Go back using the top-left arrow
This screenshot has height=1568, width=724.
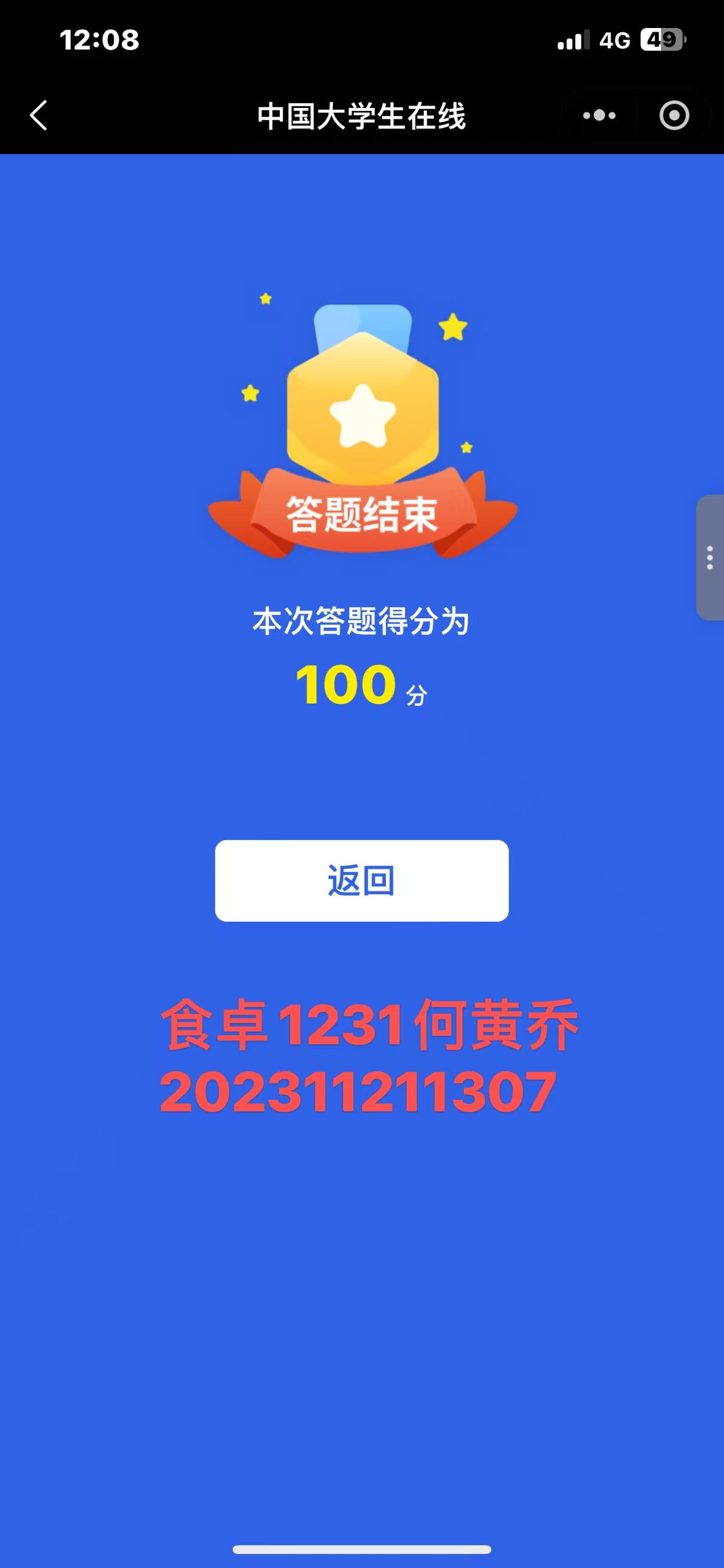click(39, 115)
